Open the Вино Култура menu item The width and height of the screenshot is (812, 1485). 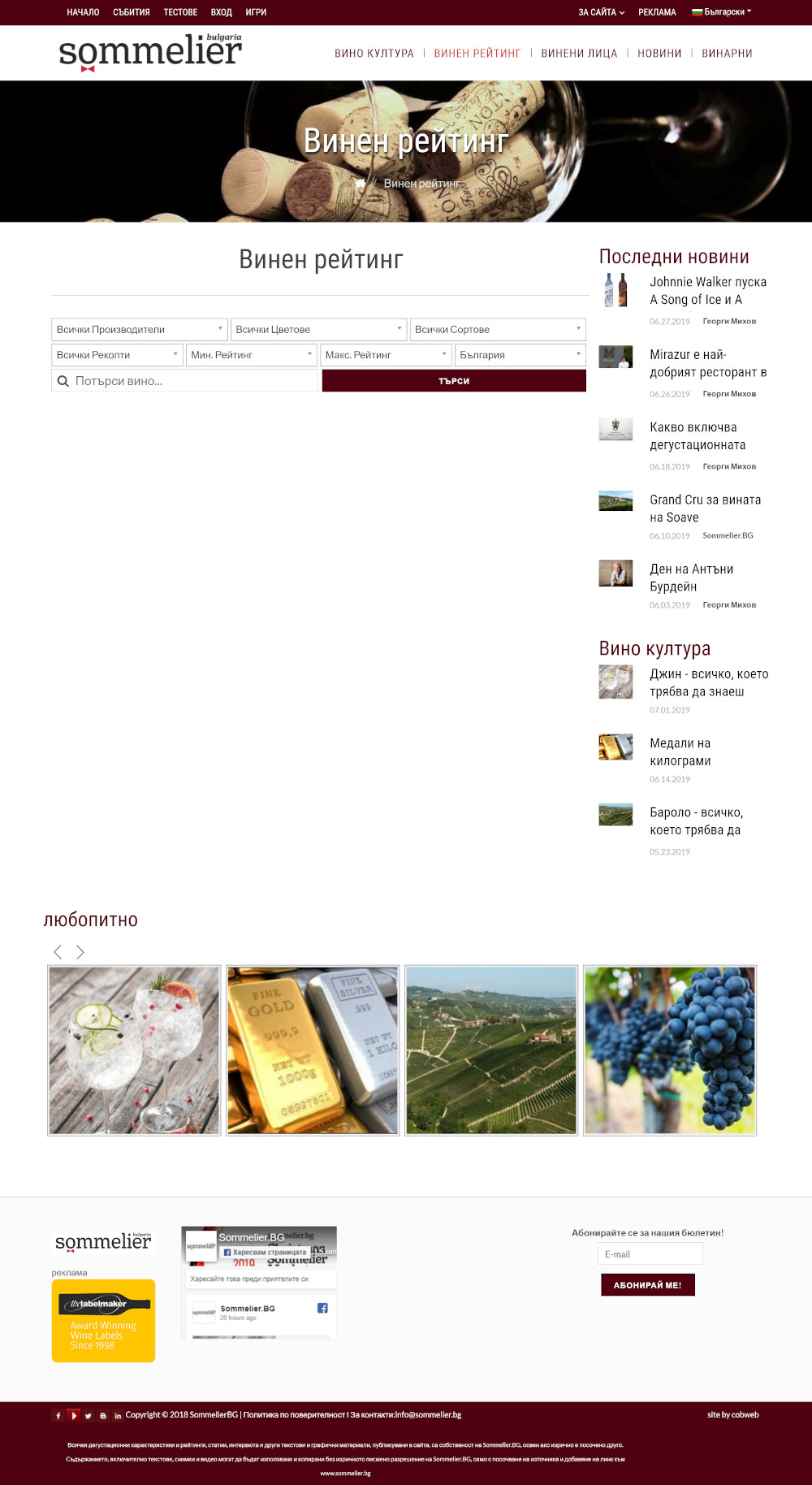click(x=374, y=54)
